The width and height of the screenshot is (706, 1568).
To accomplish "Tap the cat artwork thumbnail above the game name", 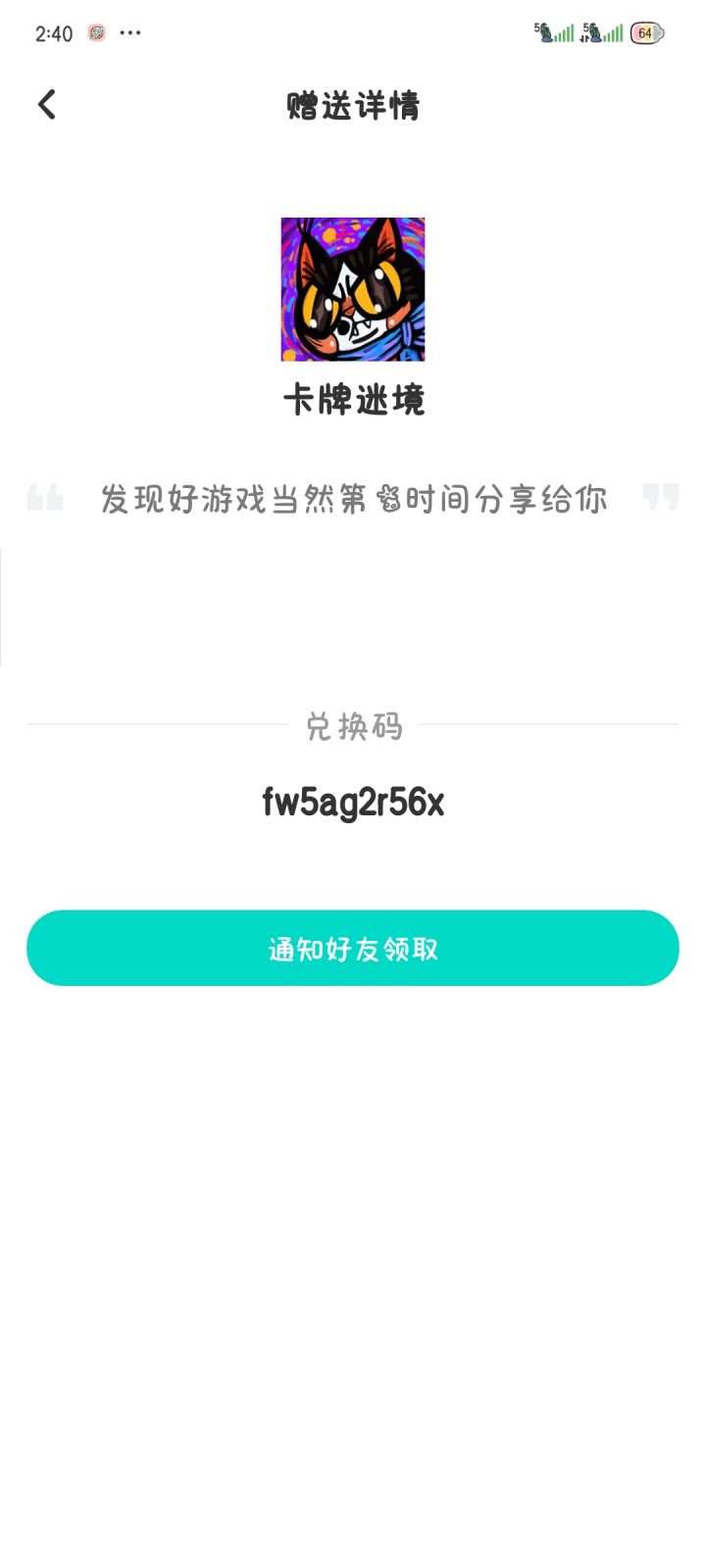I will click(x=353, y=289).
